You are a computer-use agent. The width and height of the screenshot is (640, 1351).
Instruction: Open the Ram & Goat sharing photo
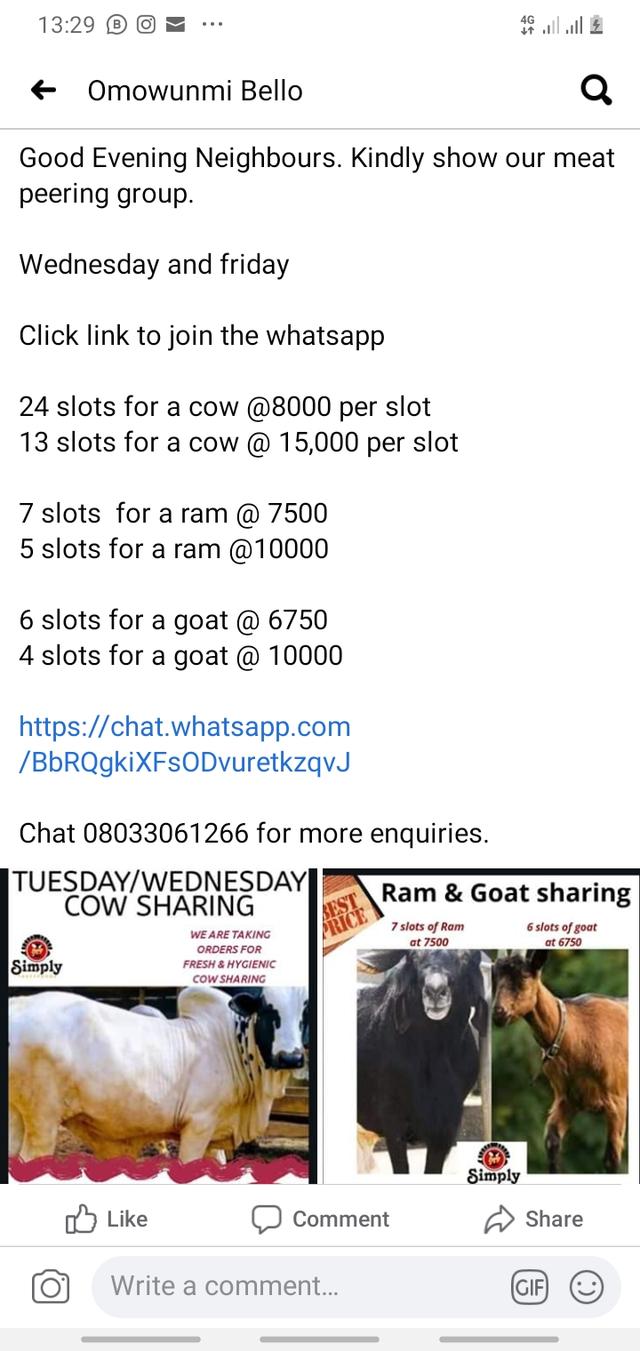481,1025
